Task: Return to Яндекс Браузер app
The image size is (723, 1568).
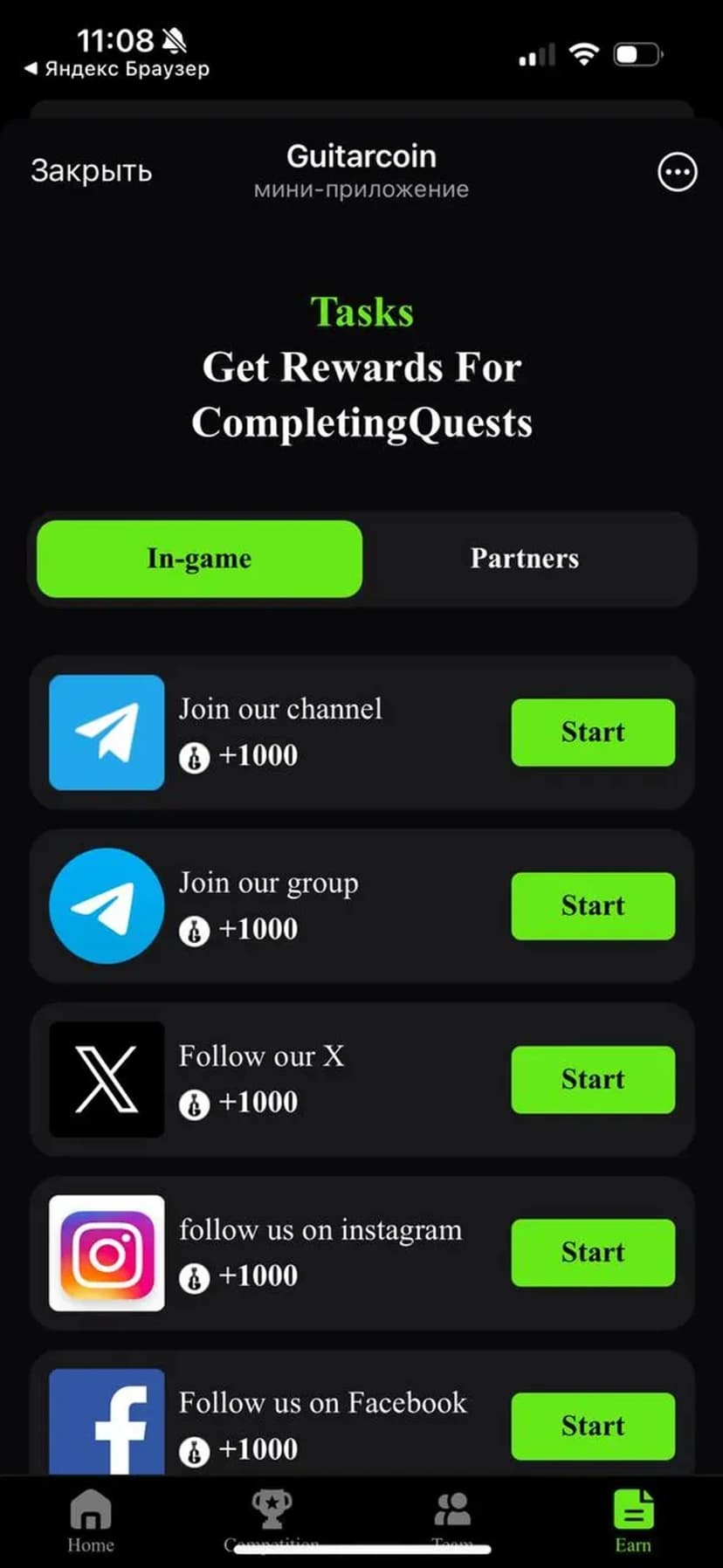Action: click(118, 69)
